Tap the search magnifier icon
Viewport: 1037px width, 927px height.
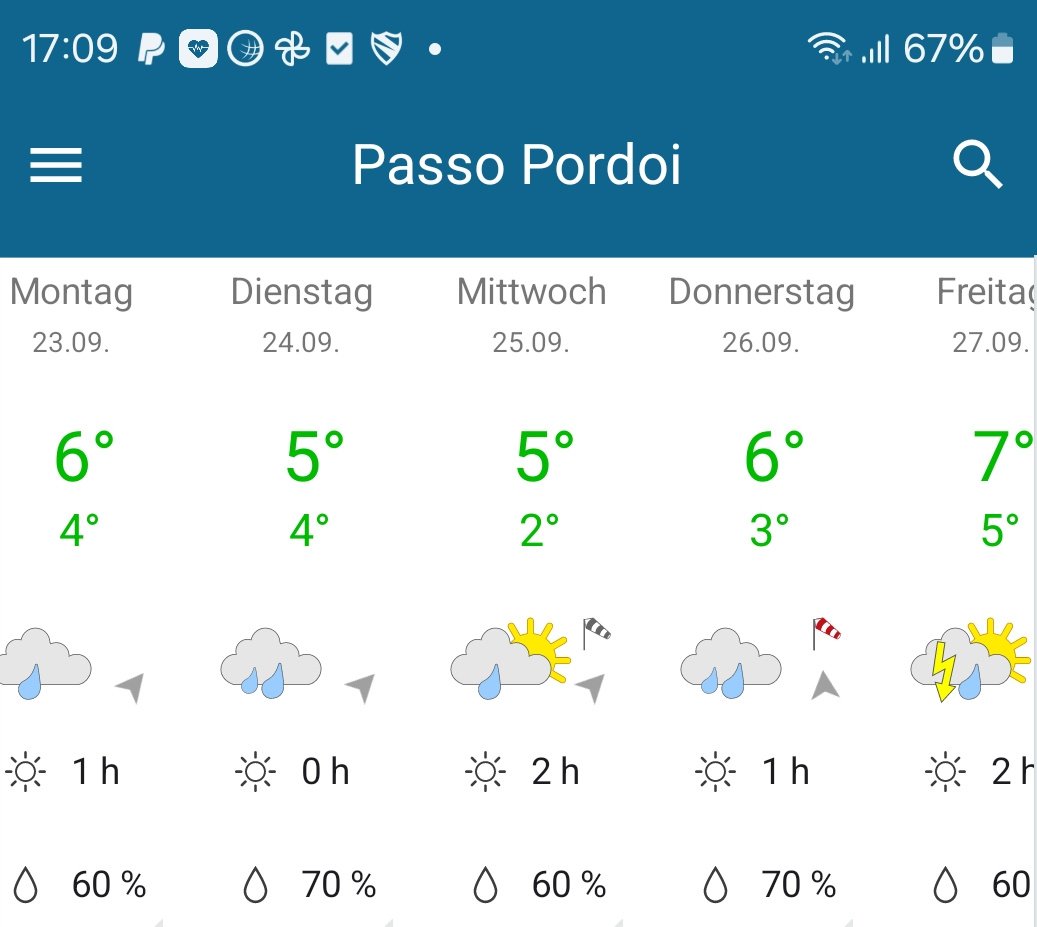[977, 165]
